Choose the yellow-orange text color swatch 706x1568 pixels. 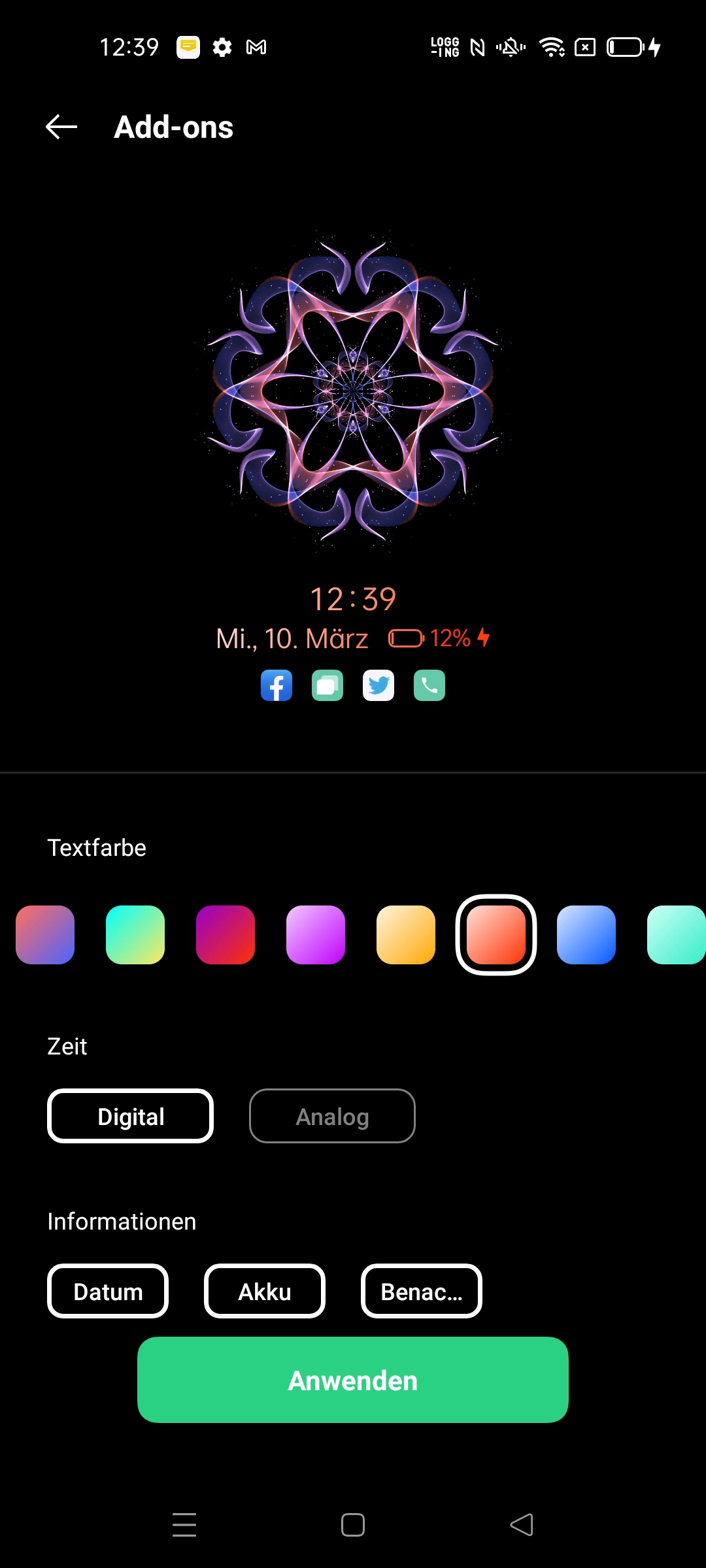406,935
